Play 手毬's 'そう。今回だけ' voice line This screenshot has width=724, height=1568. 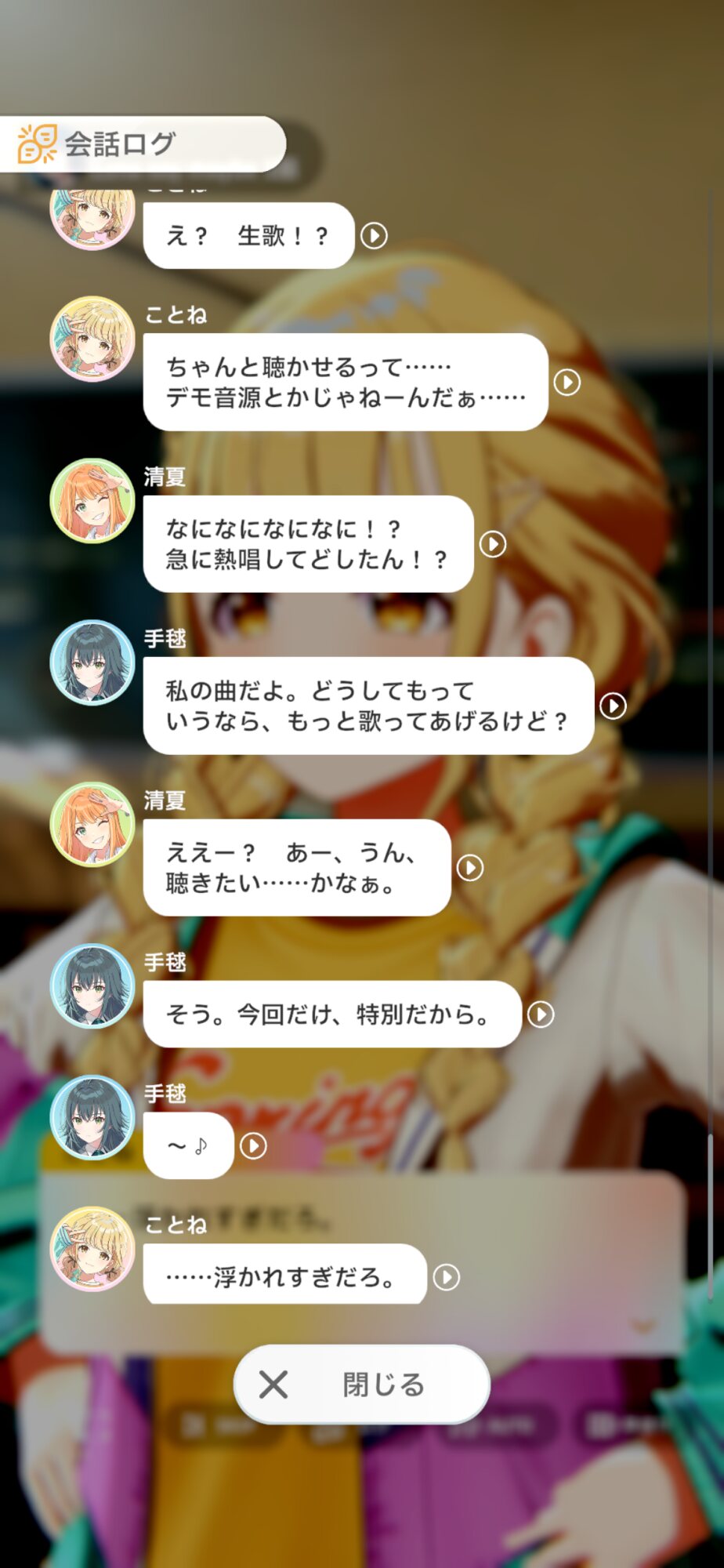click(x=541, y=1014)
